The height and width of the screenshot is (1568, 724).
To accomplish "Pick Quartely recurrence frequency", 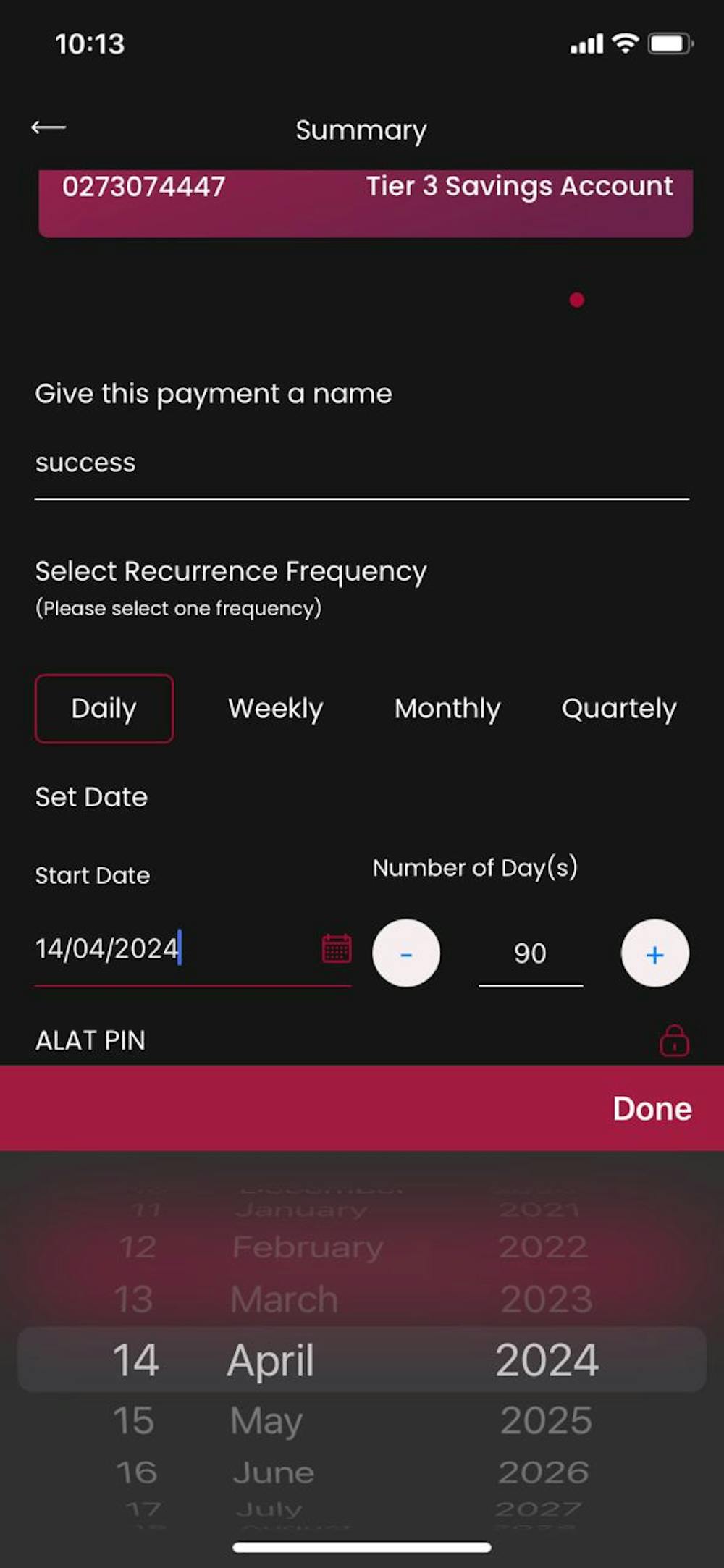I will click(618, 709).
